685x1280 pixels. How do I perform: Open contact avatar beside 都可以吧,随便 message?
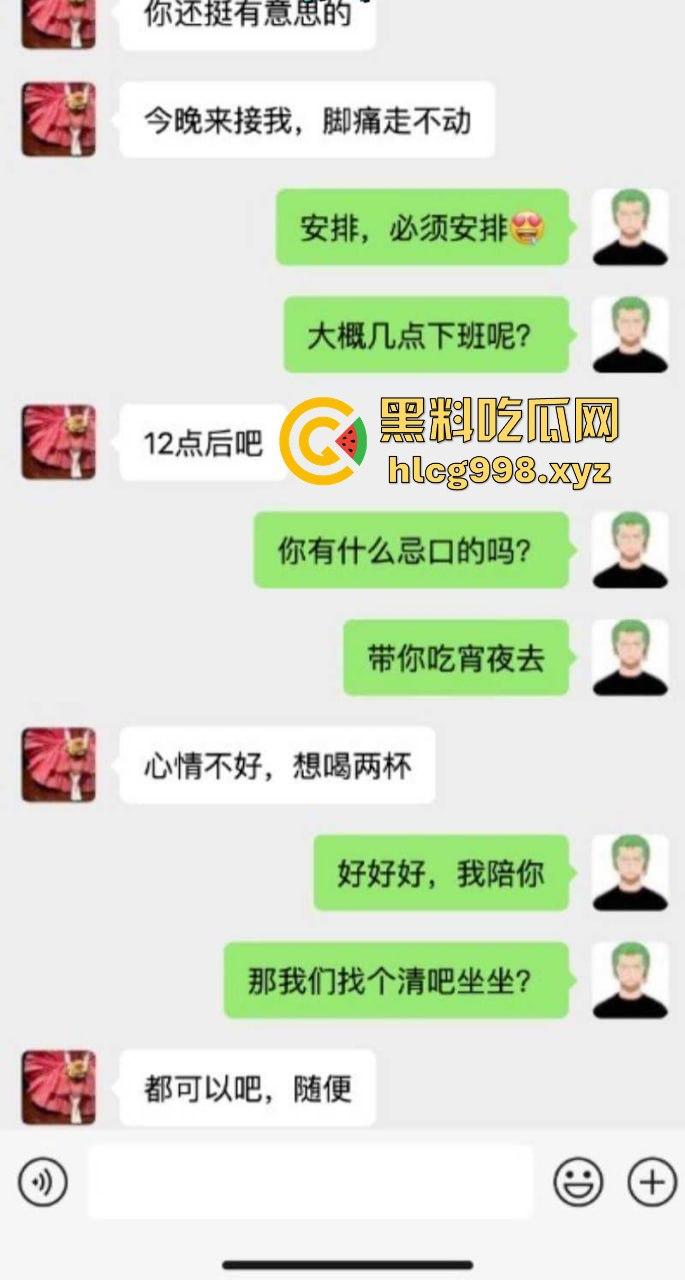pos(59,1087)
